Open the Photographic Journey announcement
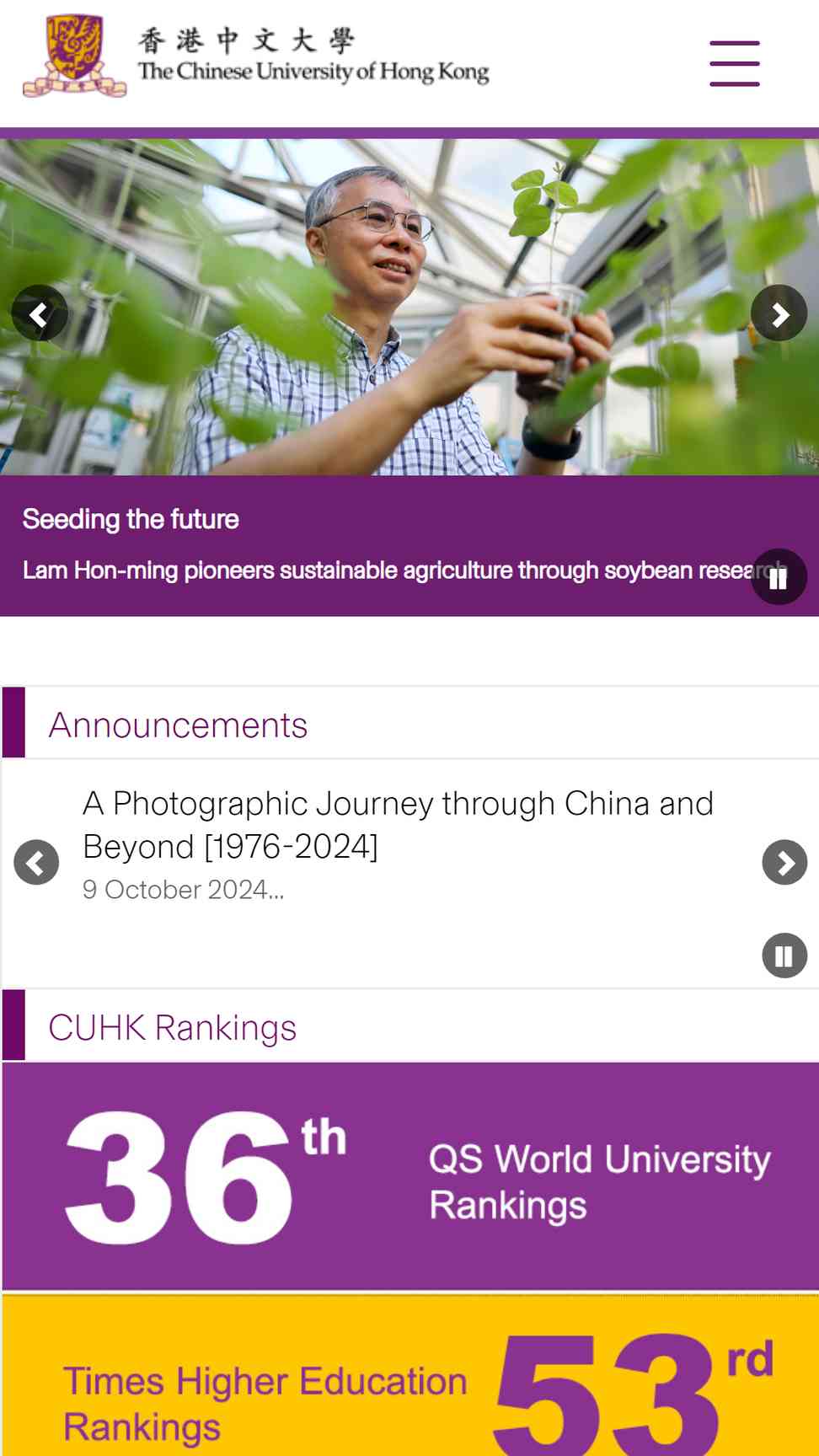 (x=398, y=825)
